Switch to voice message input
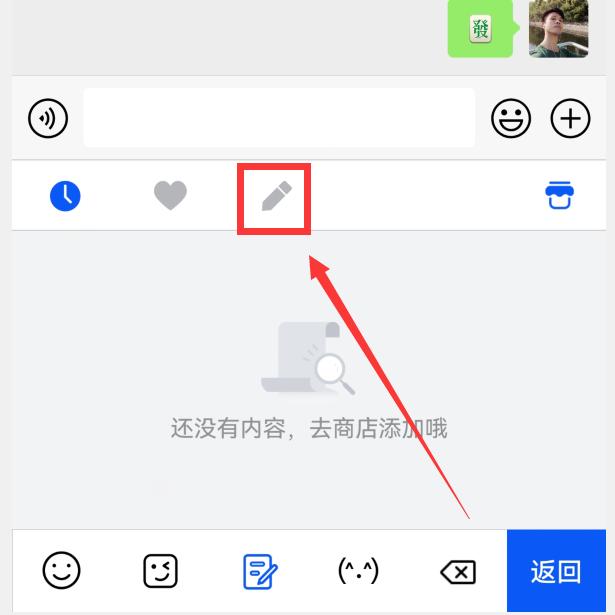 48,119
